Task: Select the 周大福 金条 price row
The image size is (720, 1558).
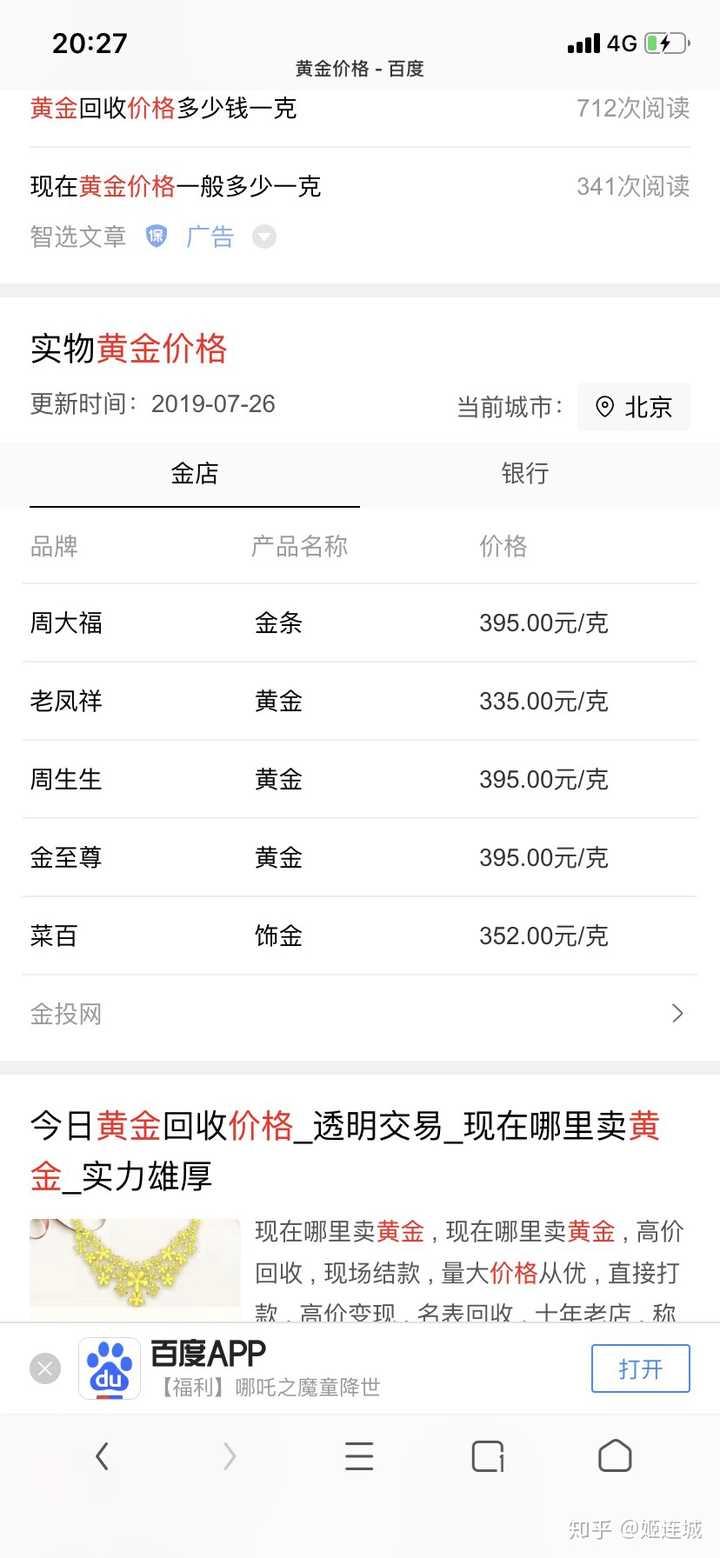Action: click(360, 622)
